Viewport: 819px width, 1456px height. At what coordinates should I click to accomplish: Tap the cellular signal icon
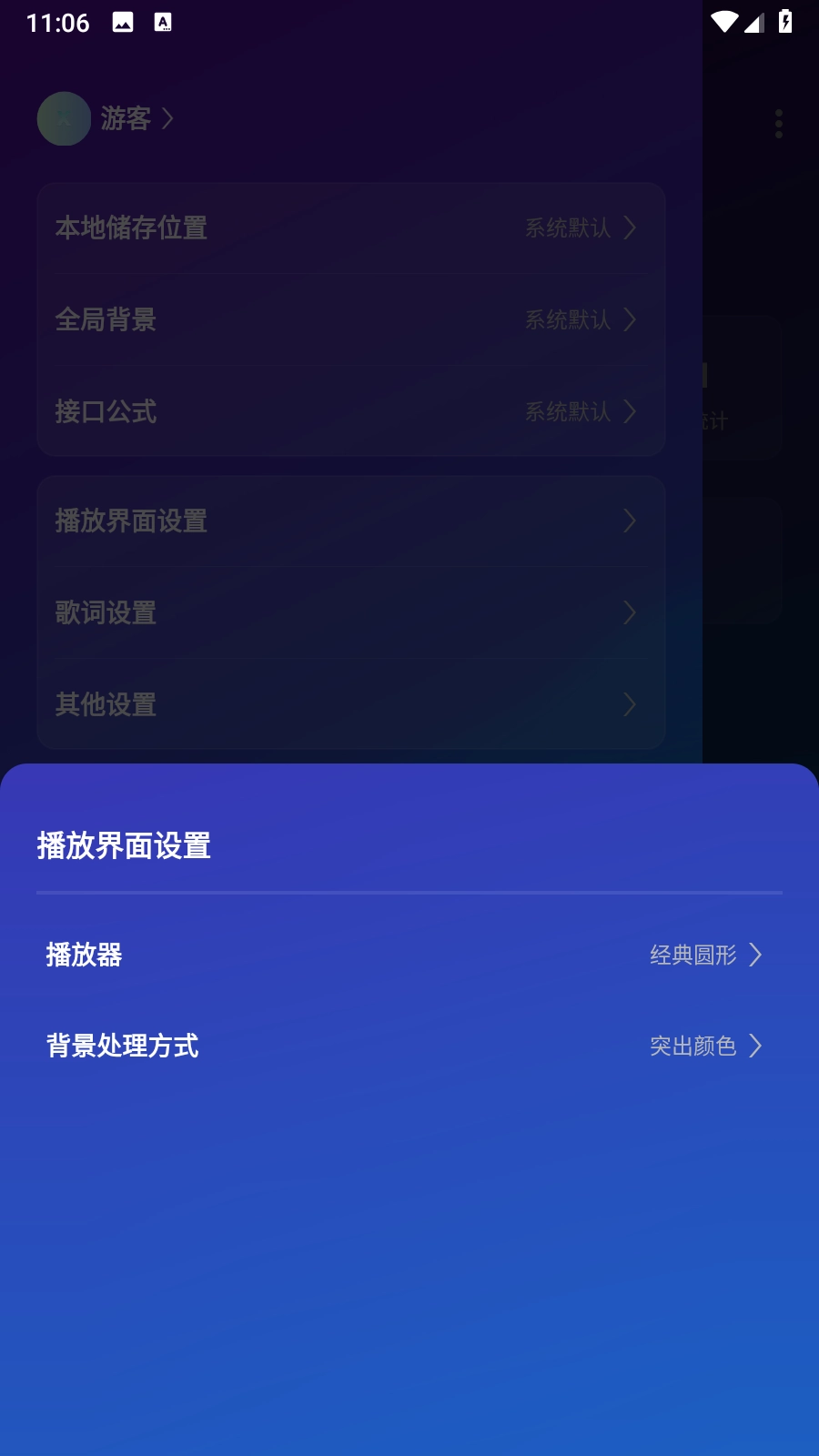point(753,21)
